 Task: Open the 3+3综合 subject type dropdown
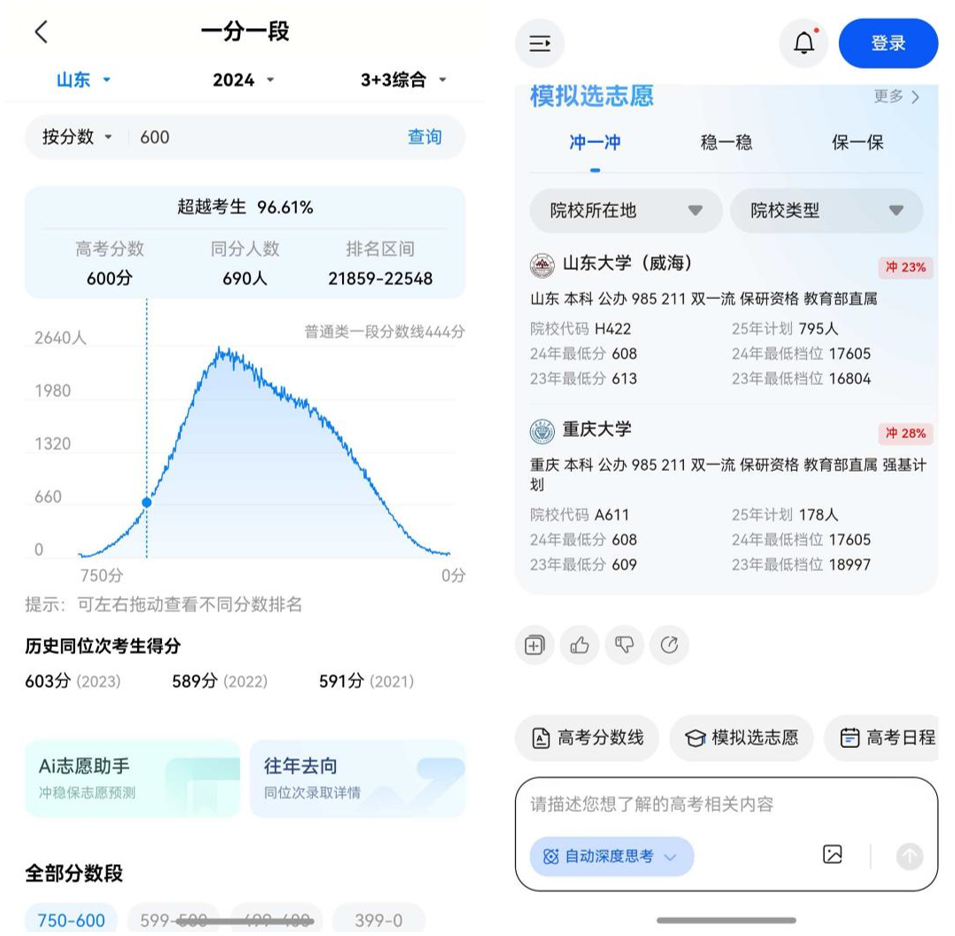coord(404,80)
